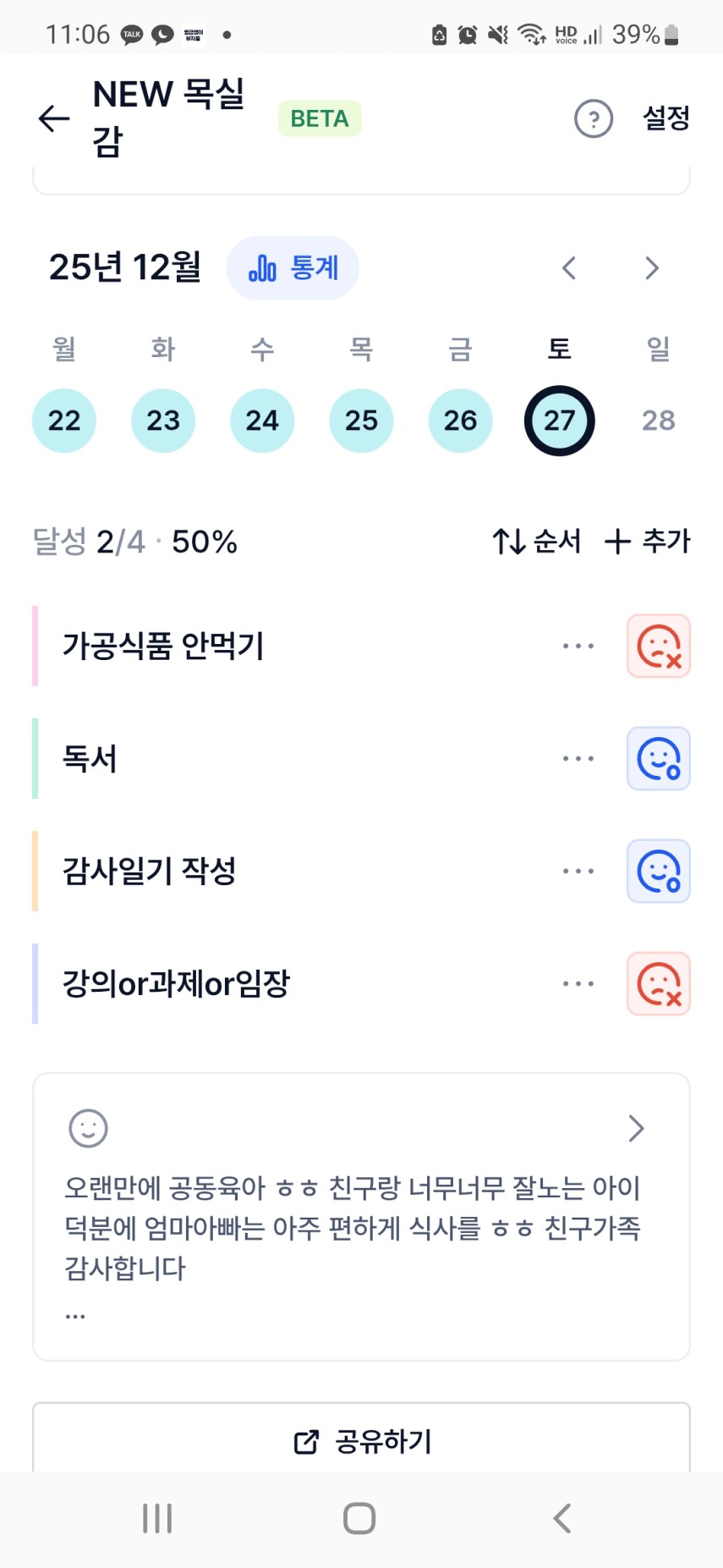Select date 28 in the calendar

(x=658, y=421)
